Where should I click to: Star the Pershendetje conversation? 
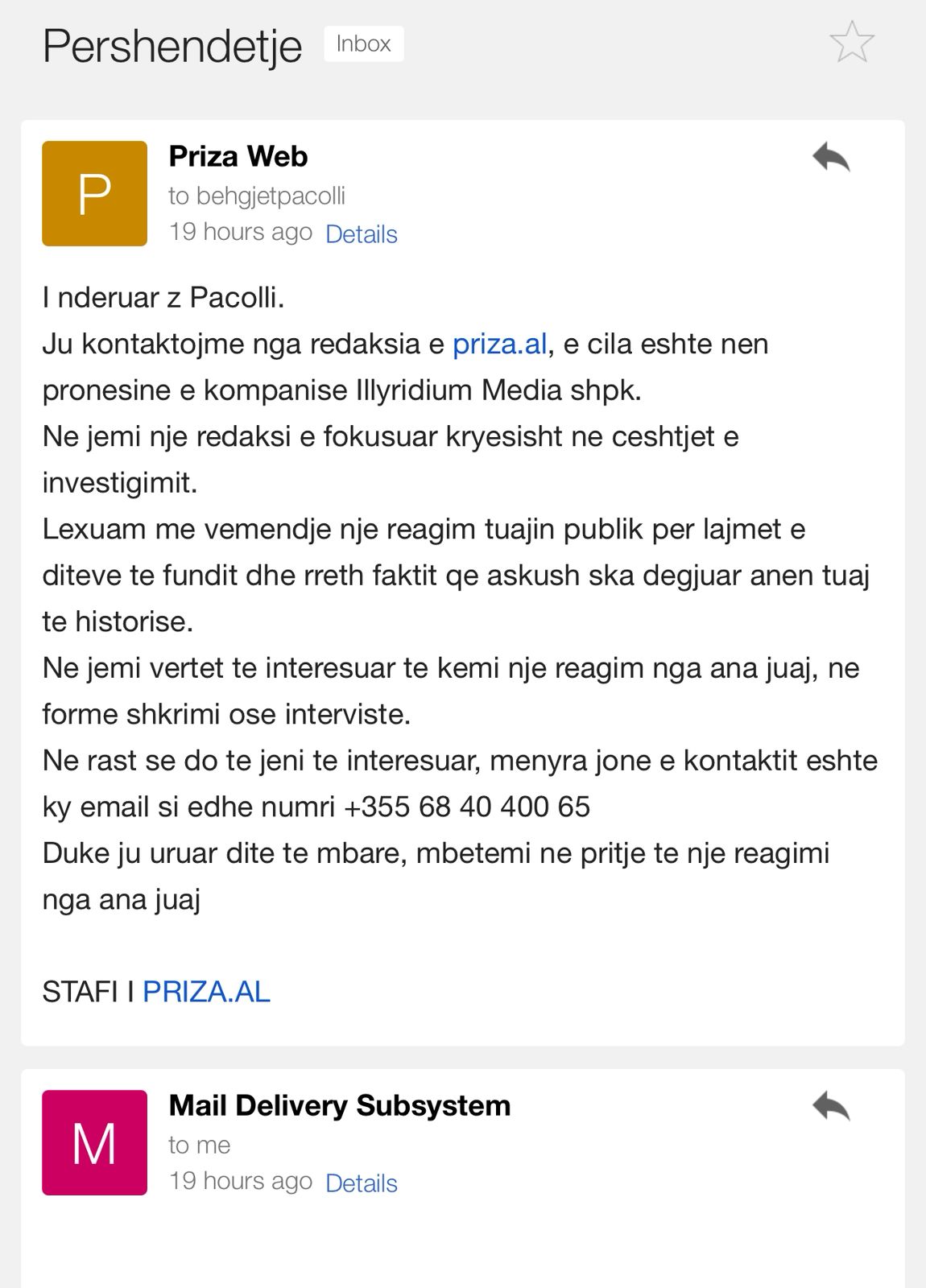click(851, 43)
